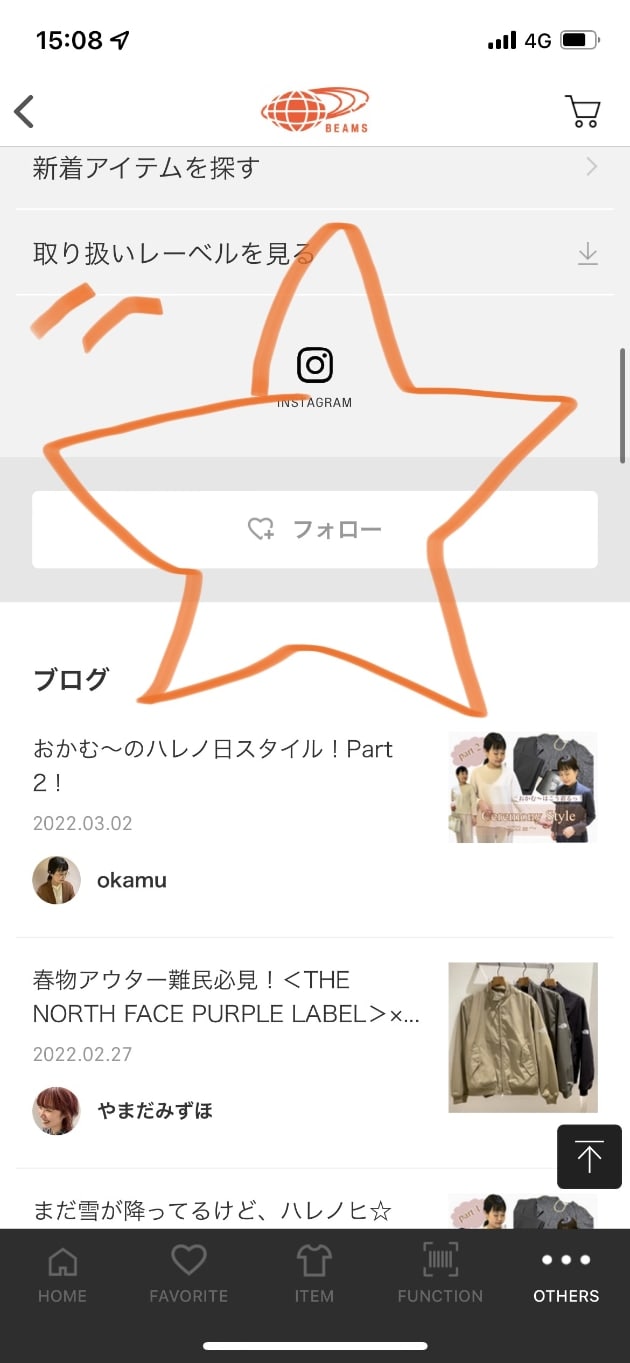
Task: Open the shopping cart
Action: point(582,111)
